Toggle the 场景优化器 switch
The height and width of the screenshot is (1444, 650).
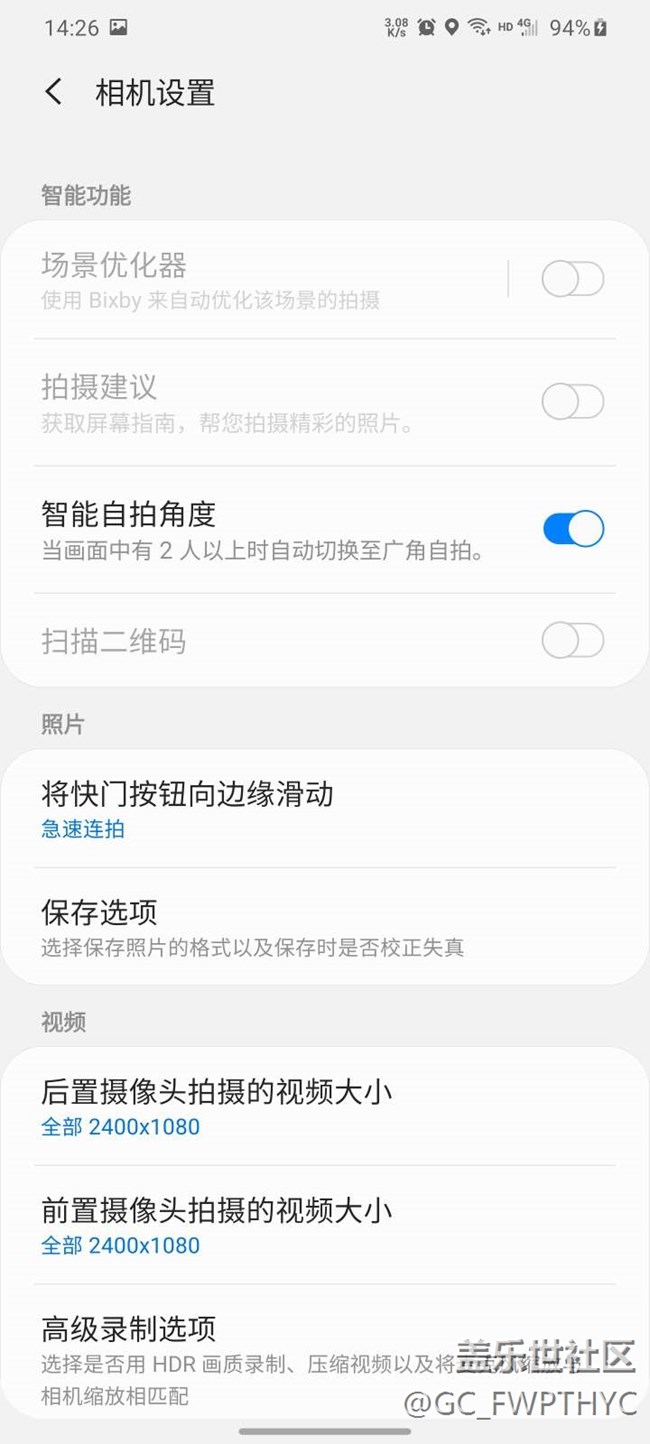coord(573,279)
